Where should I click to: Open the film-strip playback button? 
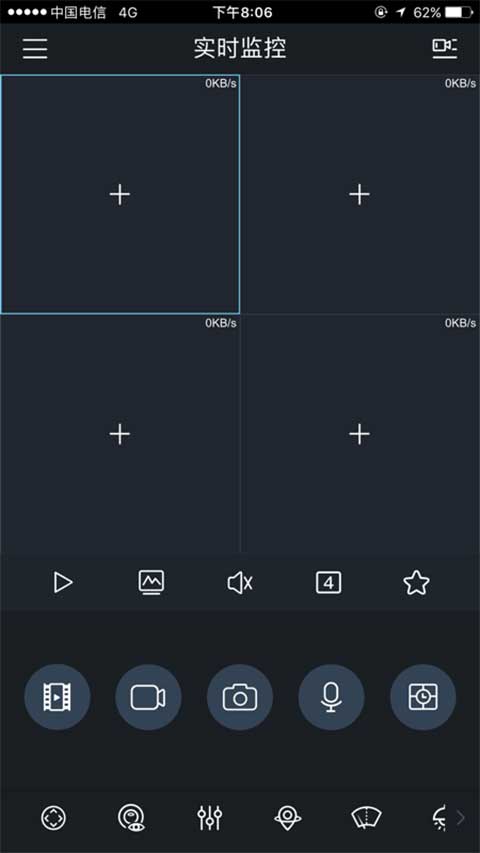(57, 697)
